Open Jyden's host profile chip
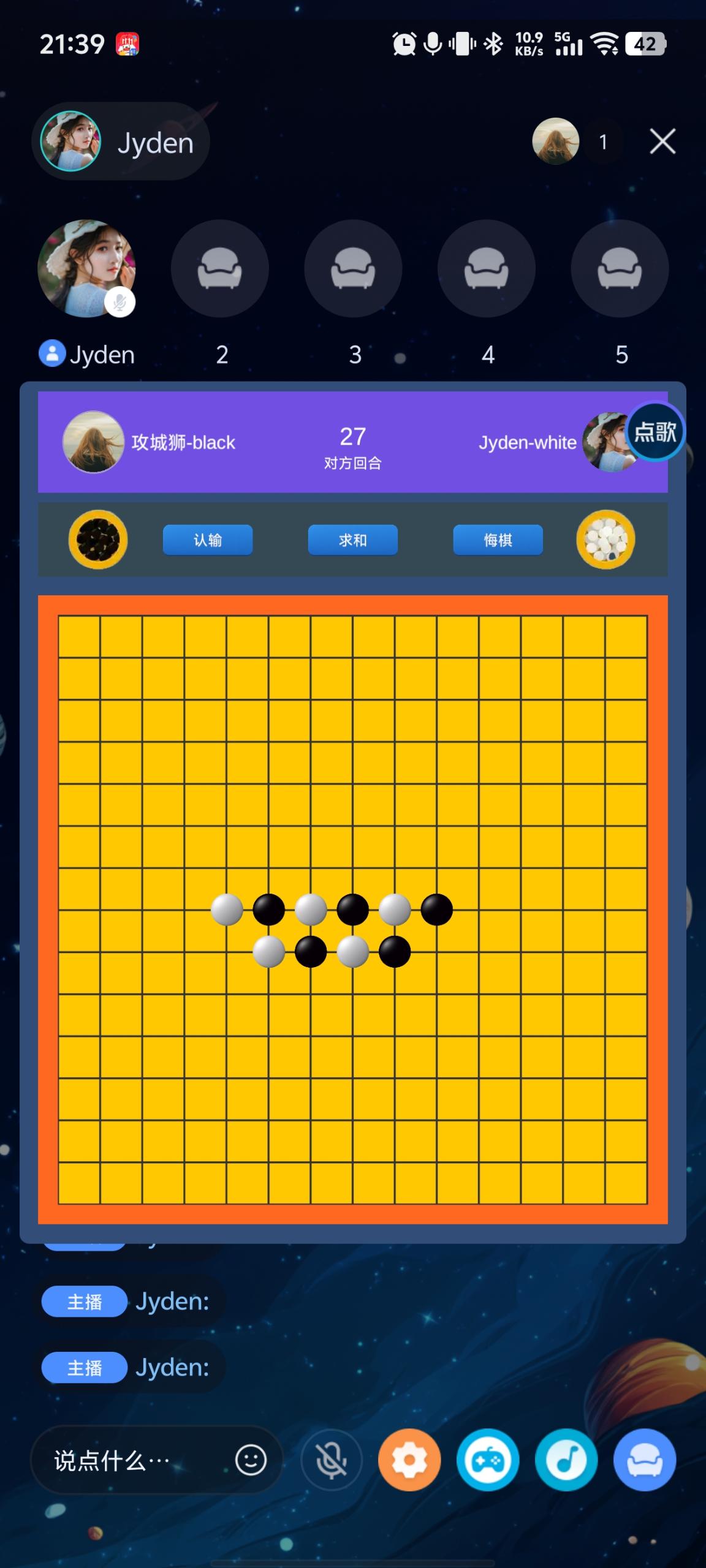This screenshot has height=1568, width=706. point(121,141)
